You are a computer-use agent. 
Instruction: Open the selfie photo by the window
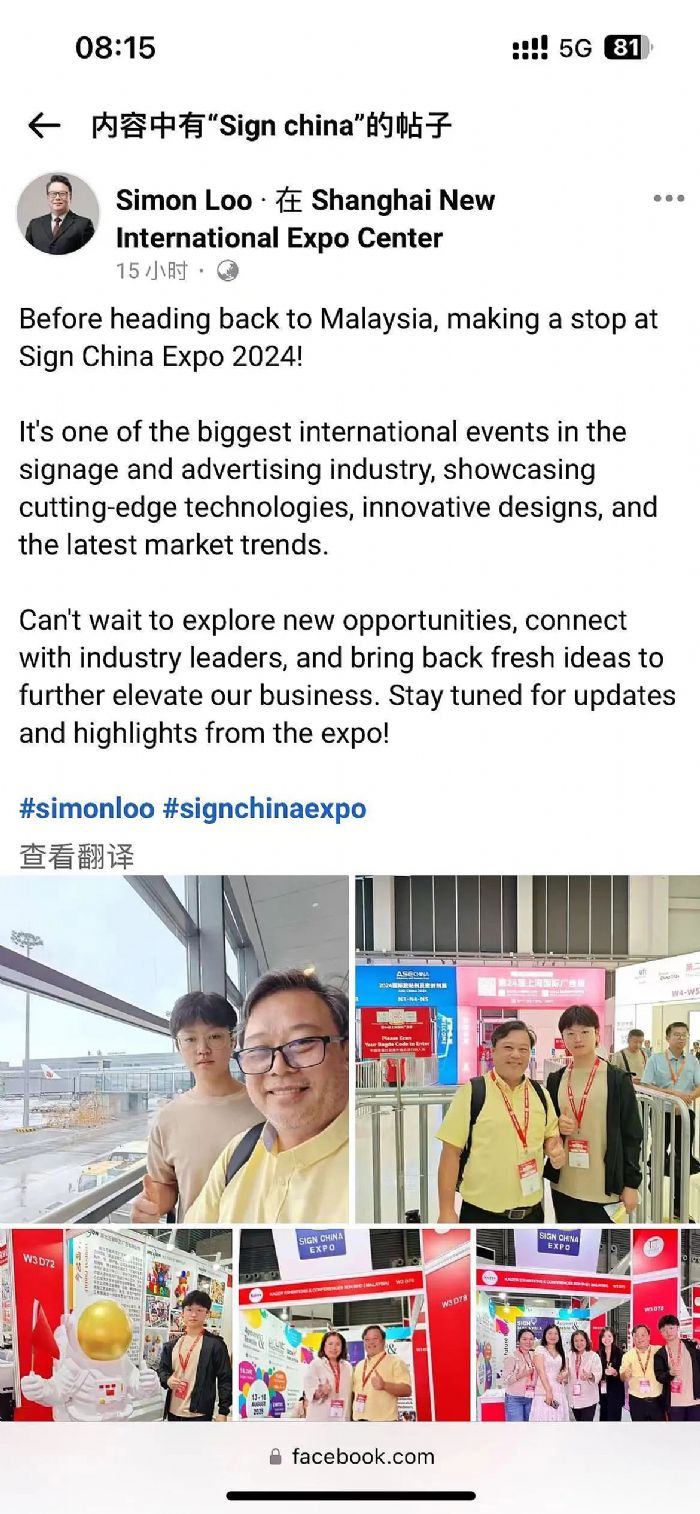[x=174, y=1048]
